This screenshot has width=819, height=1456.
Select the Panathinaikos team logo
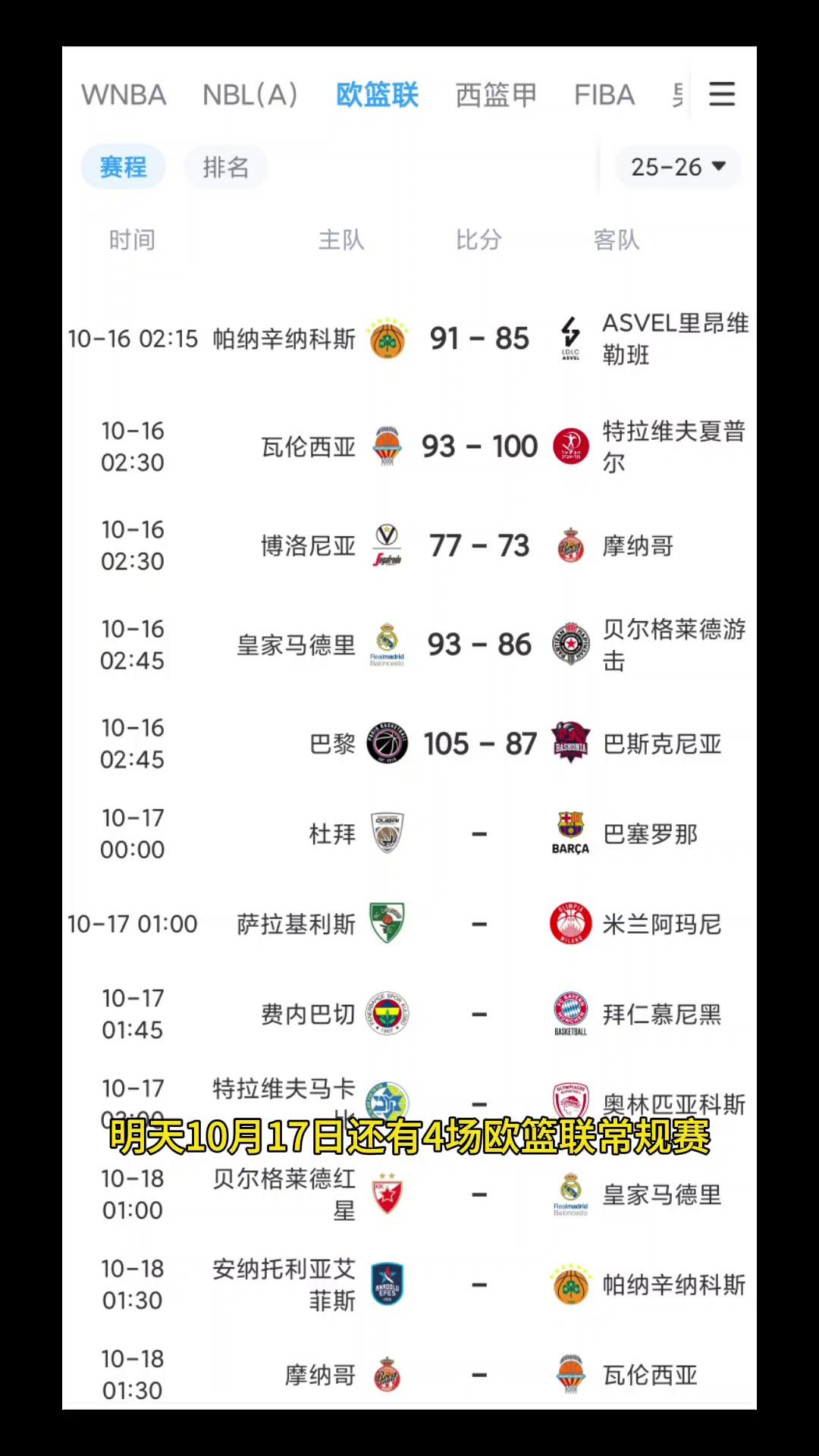coord(387,339)
